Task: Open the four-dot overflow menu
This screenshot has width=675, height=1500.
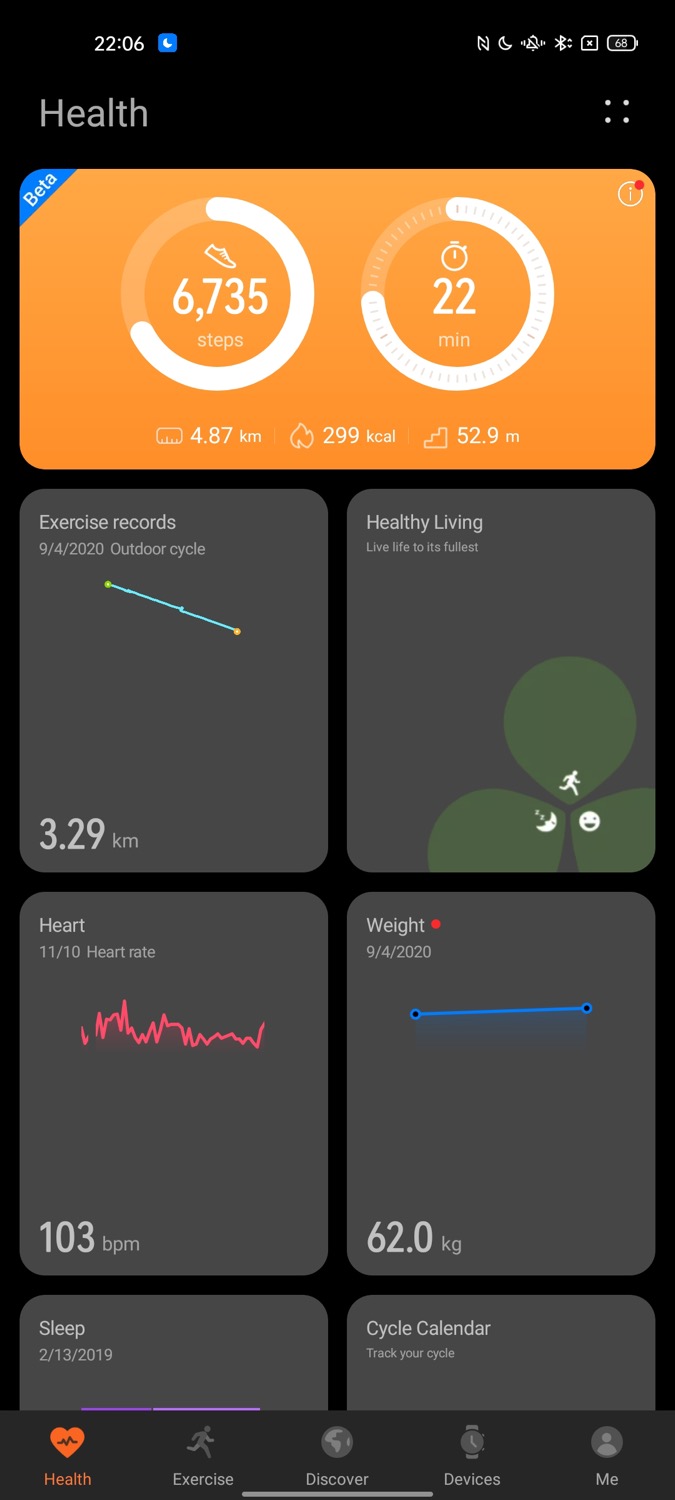Action: pyautogui.click(x=617, y=112)
